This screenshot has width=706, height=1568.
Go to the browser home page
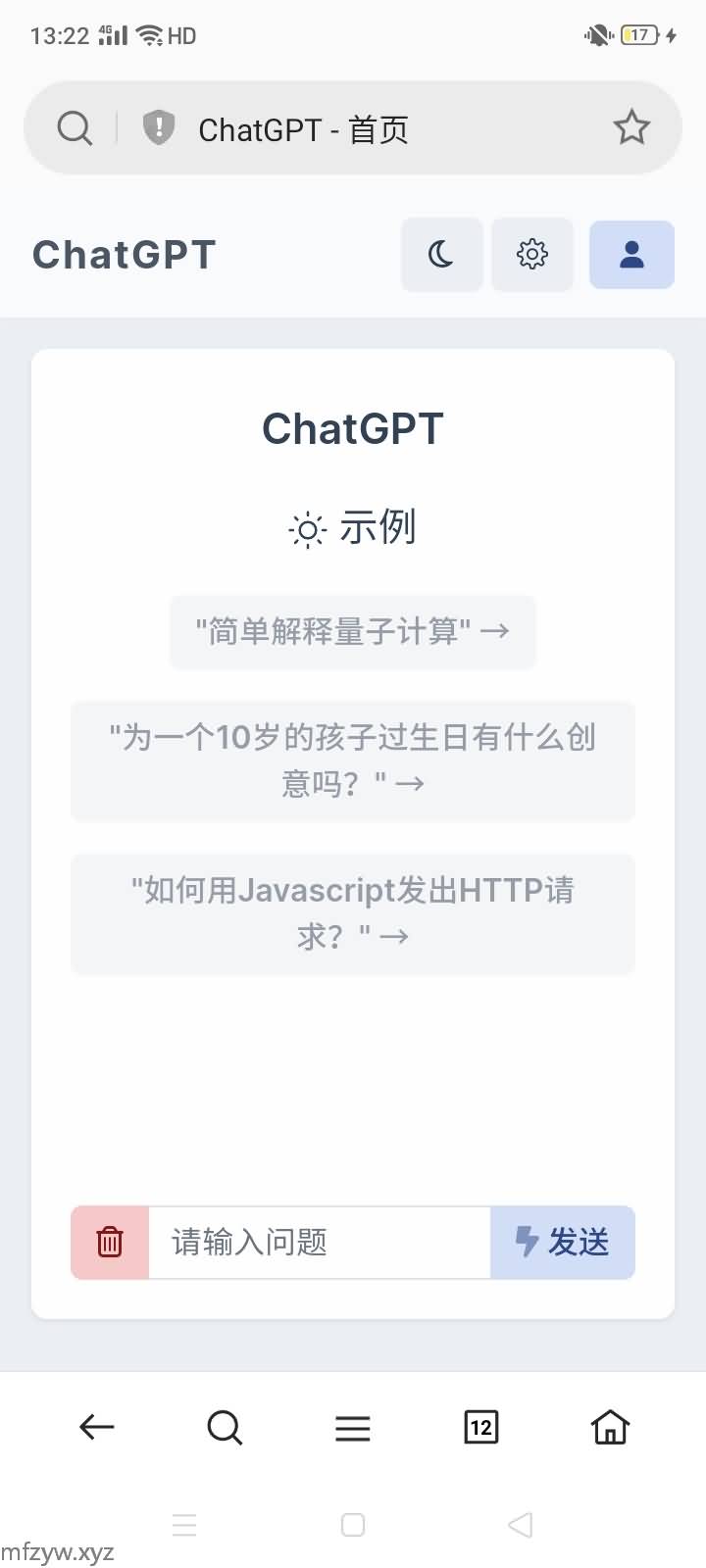click(610, 1427)
